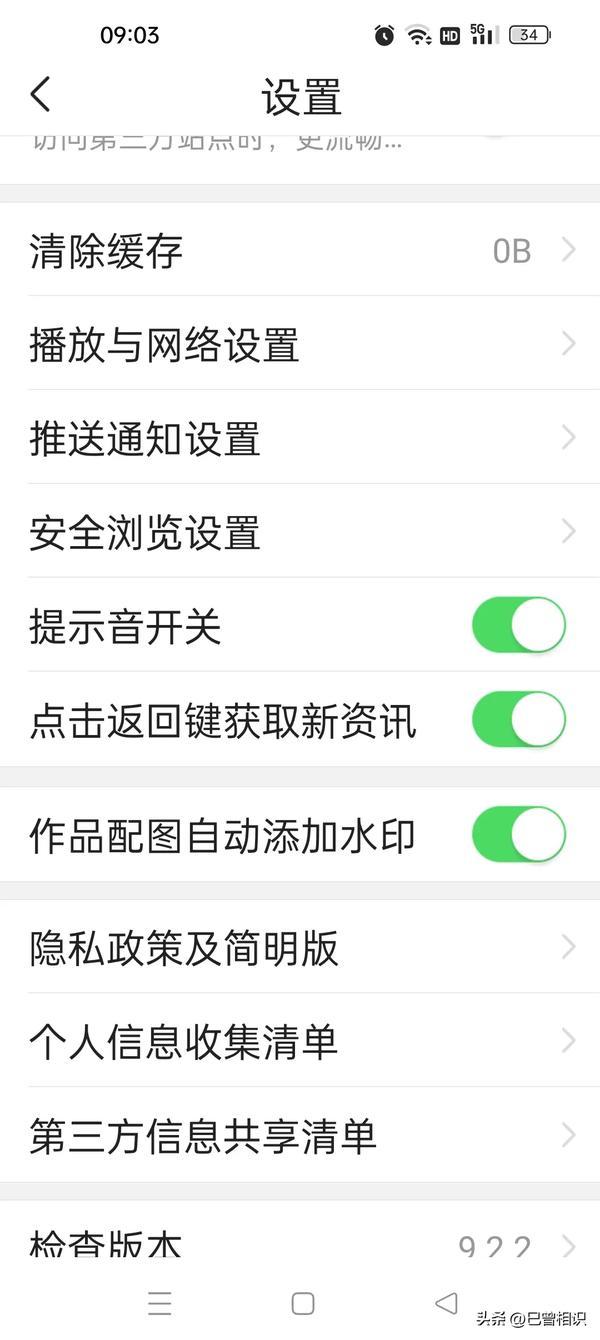This screenshot has width=600, height=1340.
Task: Open the system recent apps menu
Action: (x=160, y=1303)
